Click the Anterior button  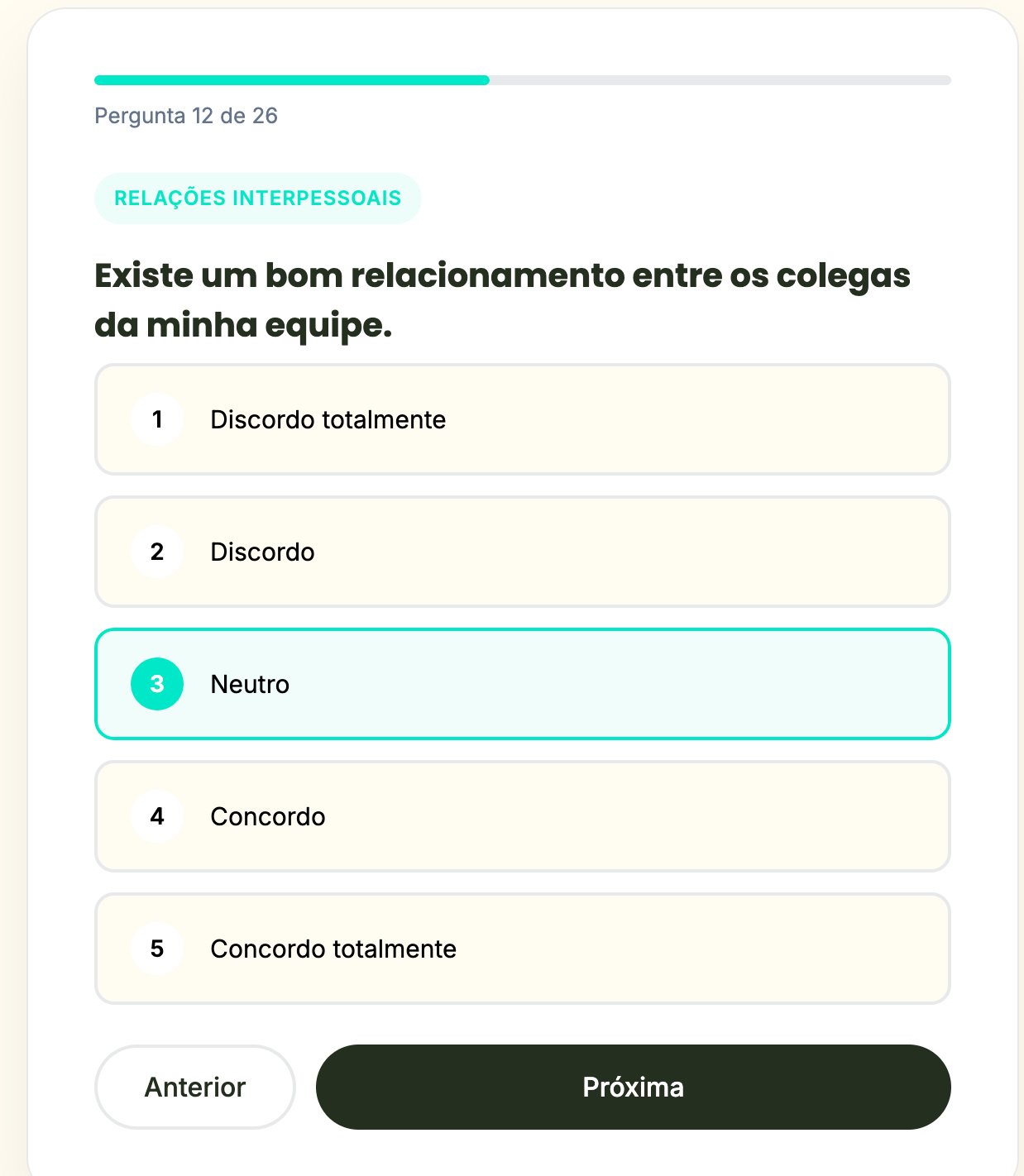pyautogui.click(x=194, y=1088)
